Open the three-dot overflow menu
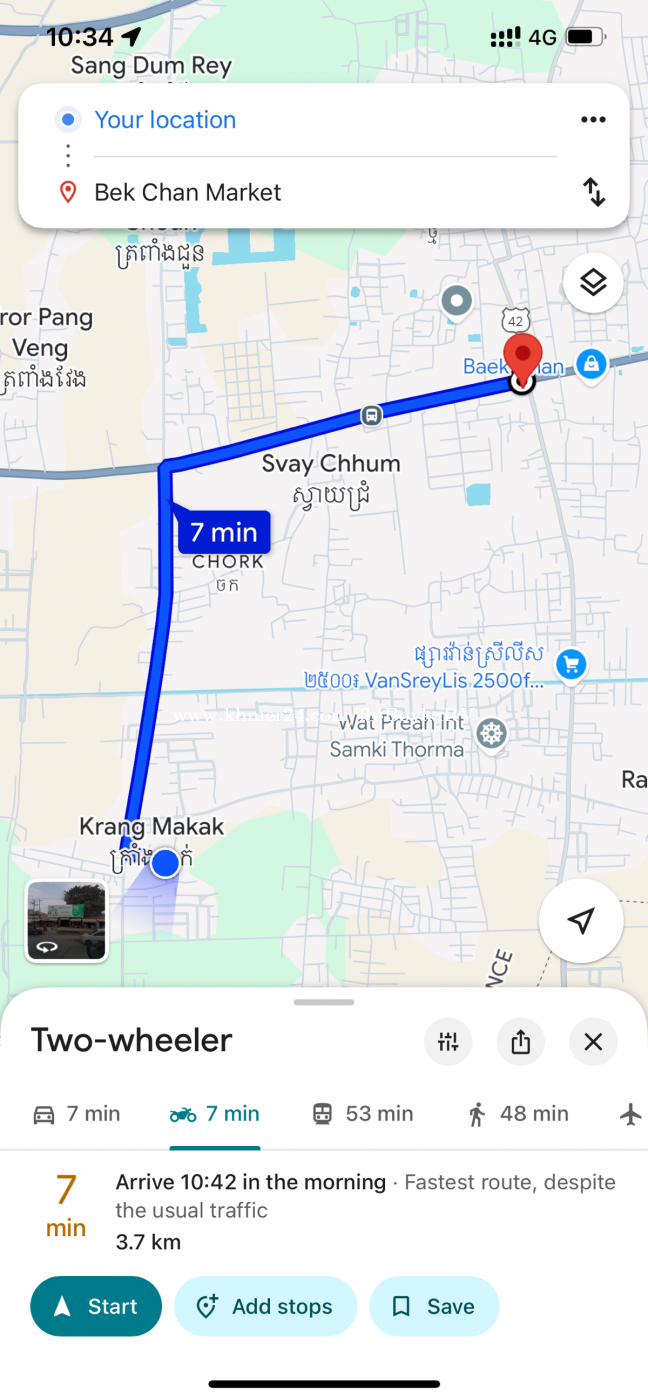The height and width of the screenshot is (1400, 648). coord(593,120)
